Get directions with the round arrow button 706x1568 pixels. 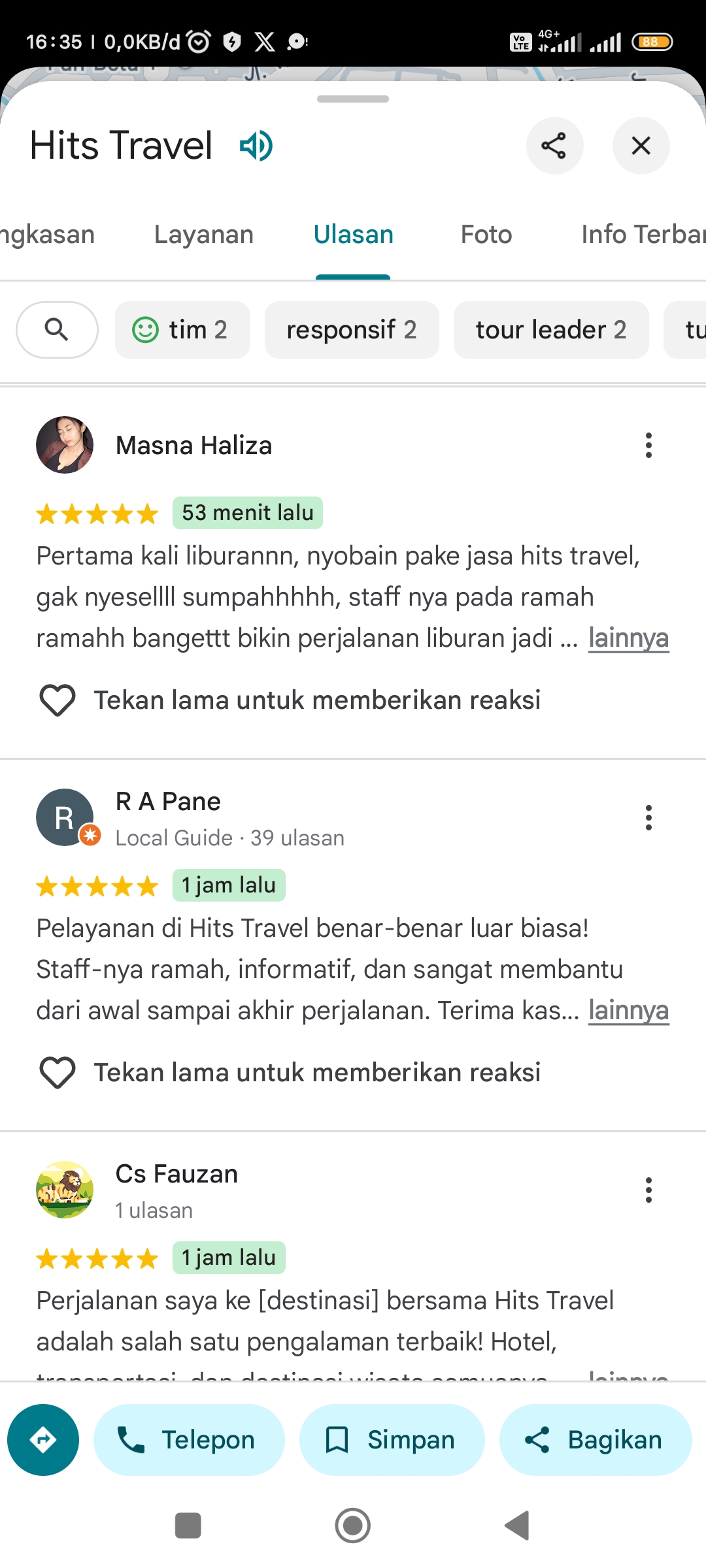(x=43, y=1440)
